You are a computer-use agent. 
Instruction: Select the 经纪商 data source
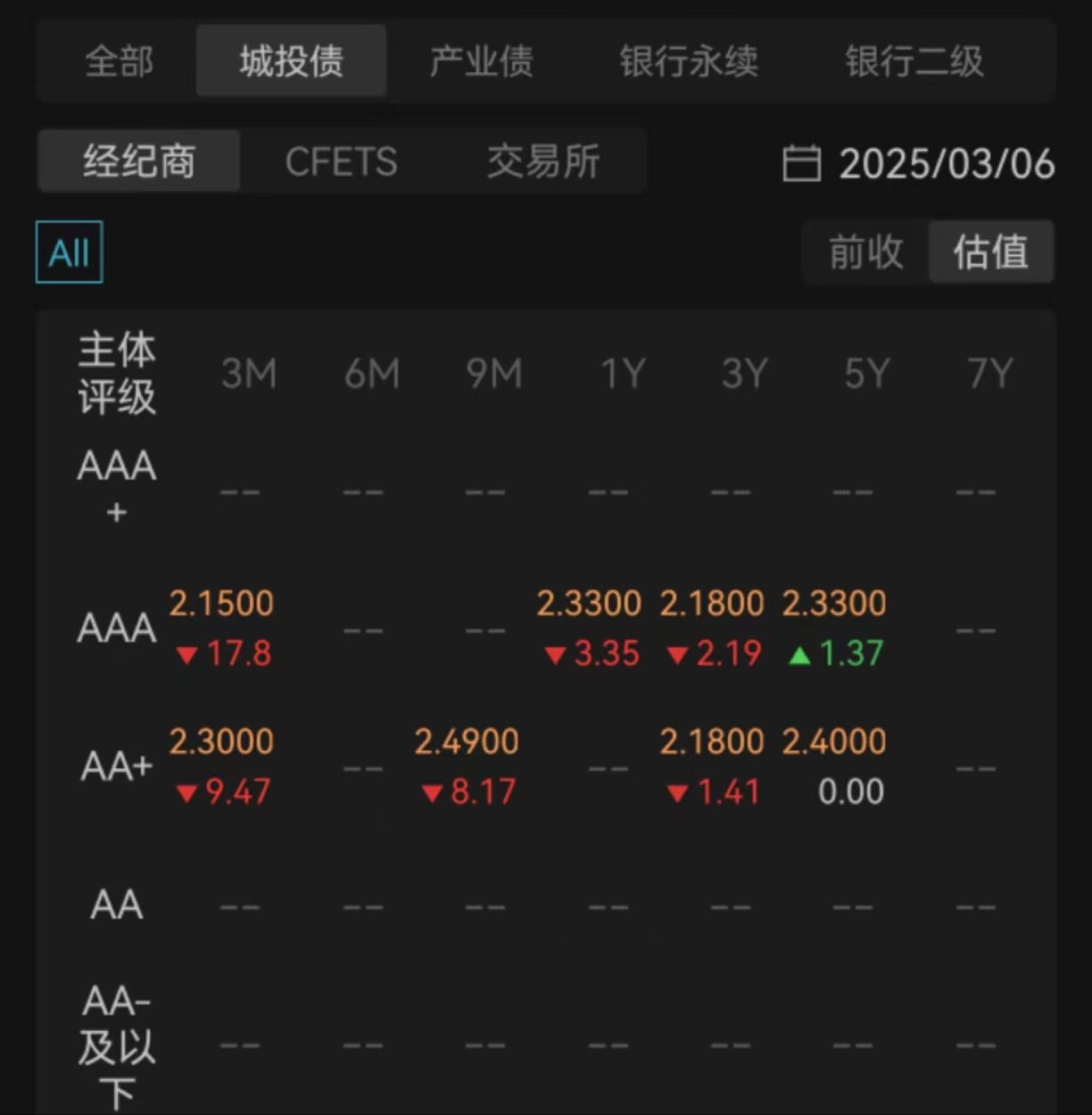click(x=138, y=161)
